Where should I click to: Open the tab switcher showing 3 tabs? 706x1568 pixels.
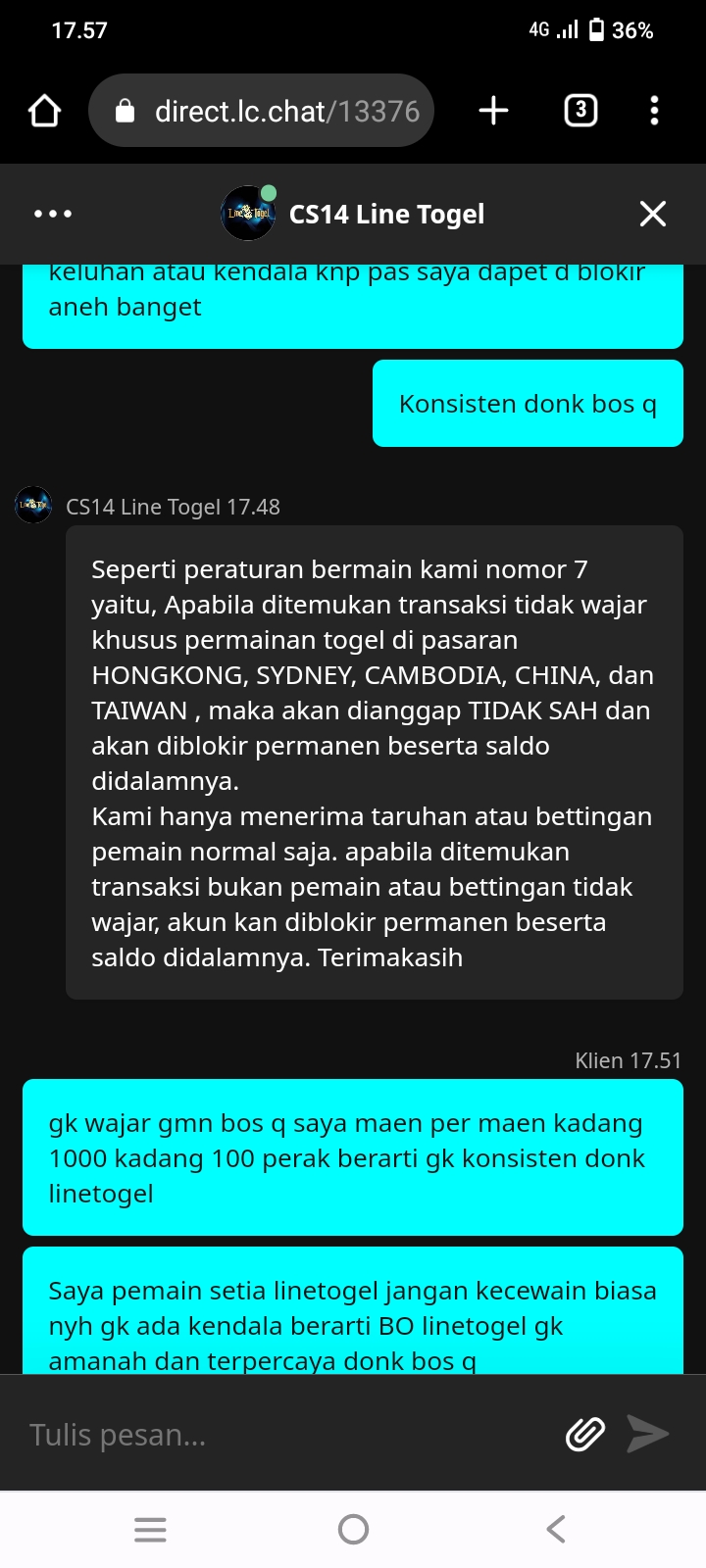click(580, 111)
